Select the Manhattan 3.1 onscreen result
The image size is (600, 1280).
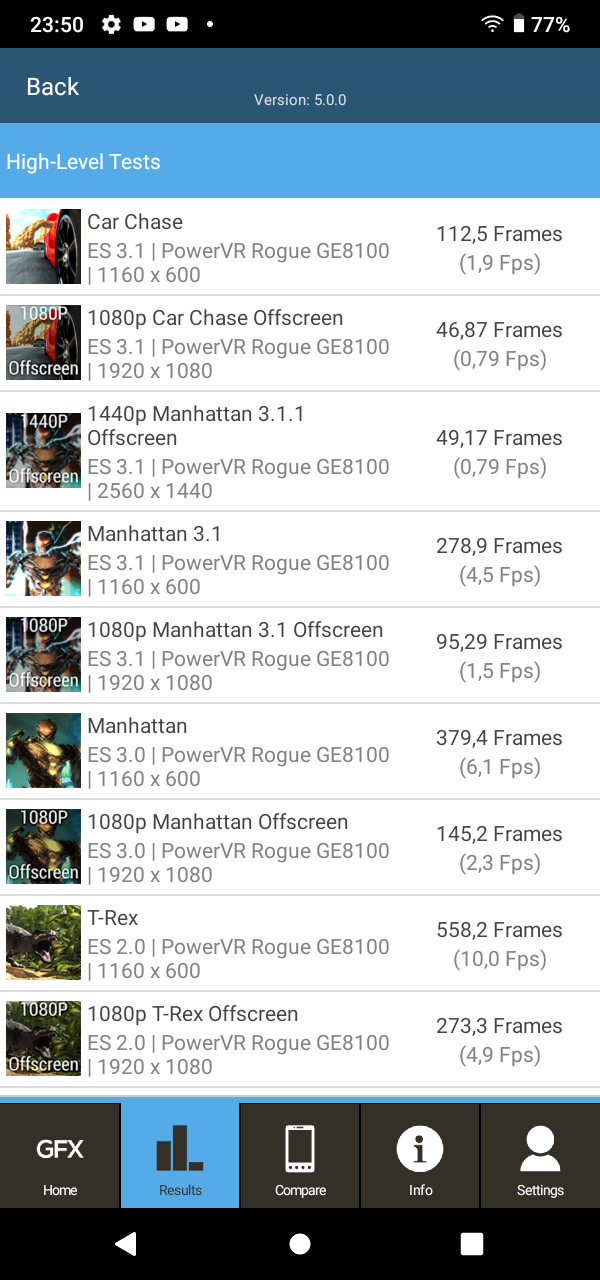pos(300,559)
